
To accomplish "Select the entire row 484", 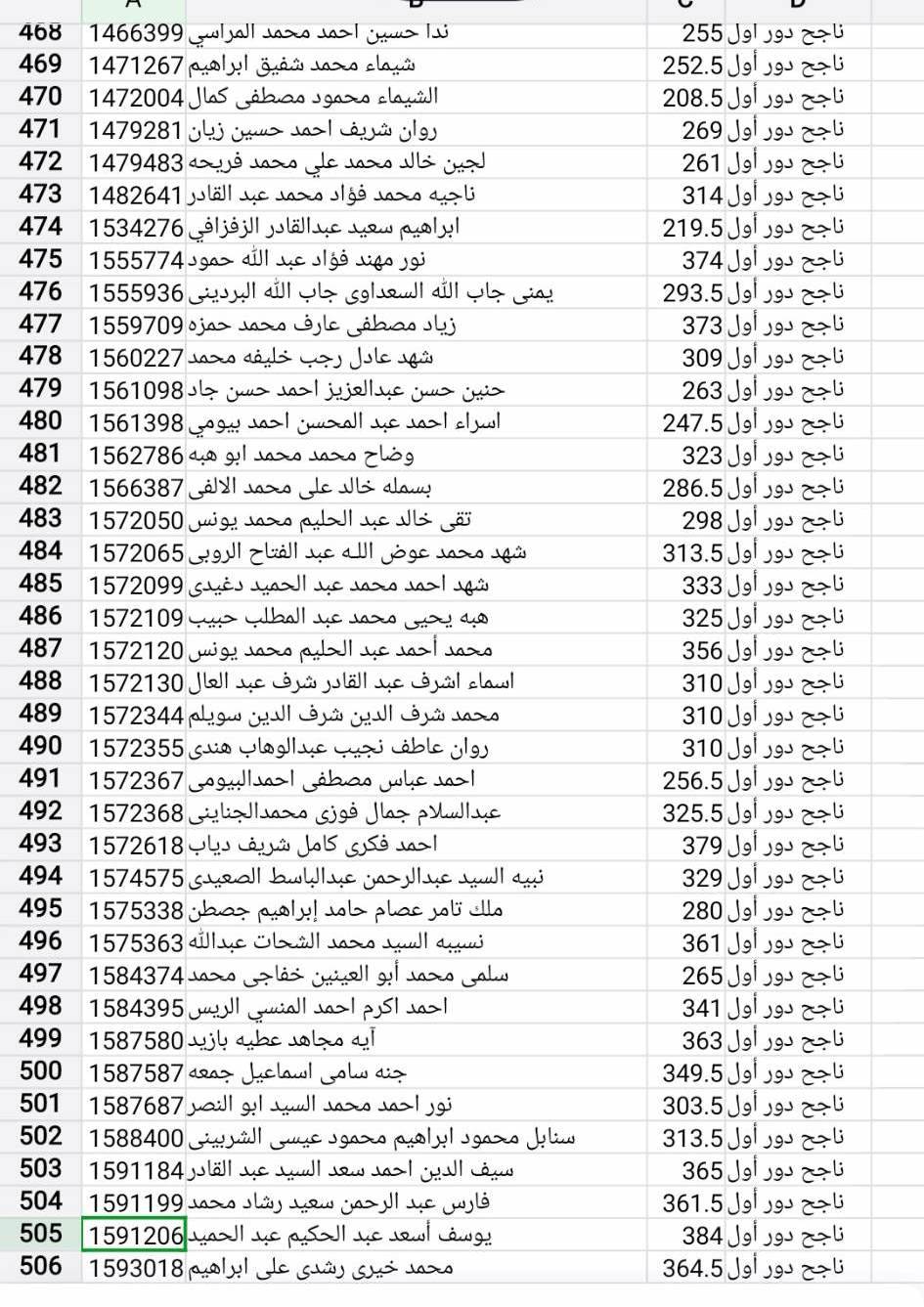I will tap(40, 551).
